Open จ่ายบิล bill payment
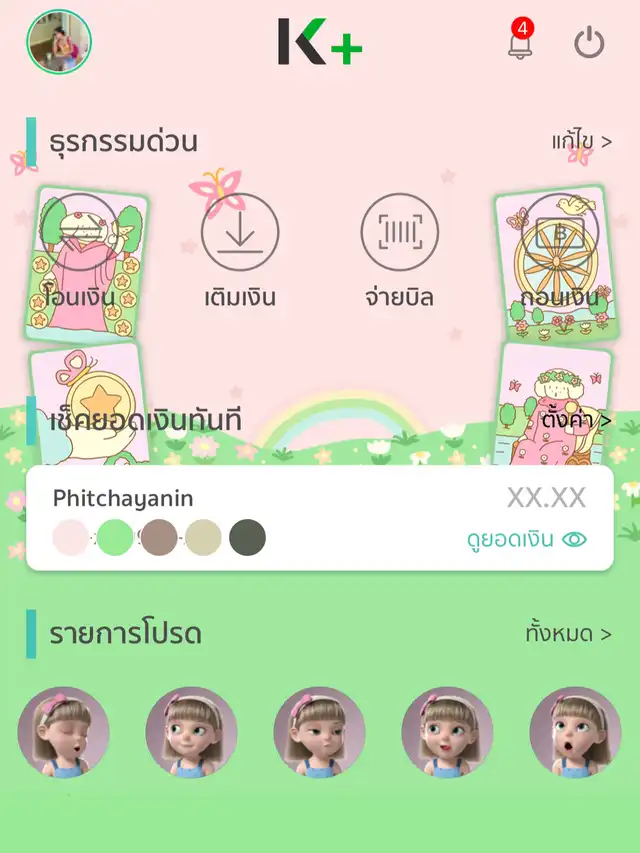640x853 pixels. (399, 252)
